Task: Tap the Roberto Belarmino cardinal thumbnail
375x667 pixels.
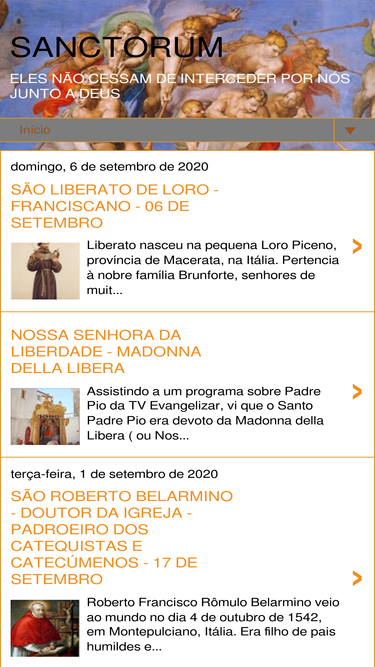Action: click(45, 628)
